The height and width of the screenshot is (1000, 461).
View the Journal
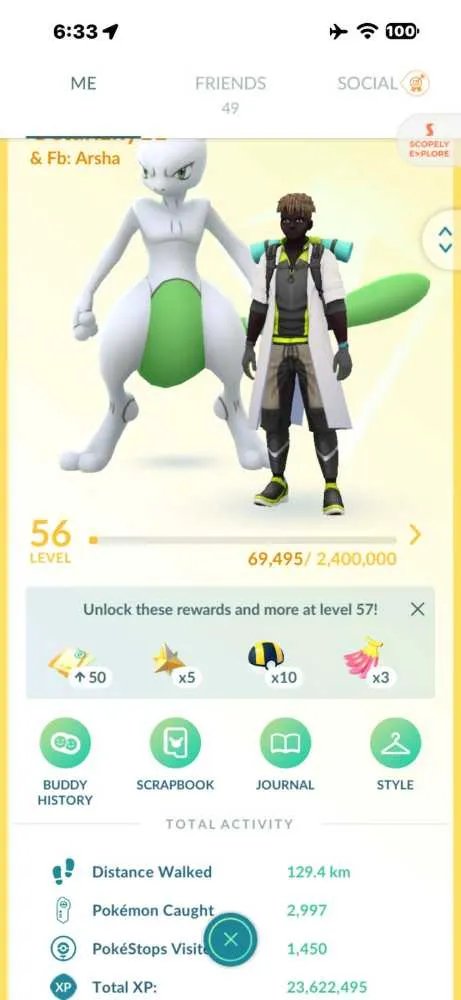point(285,754)
